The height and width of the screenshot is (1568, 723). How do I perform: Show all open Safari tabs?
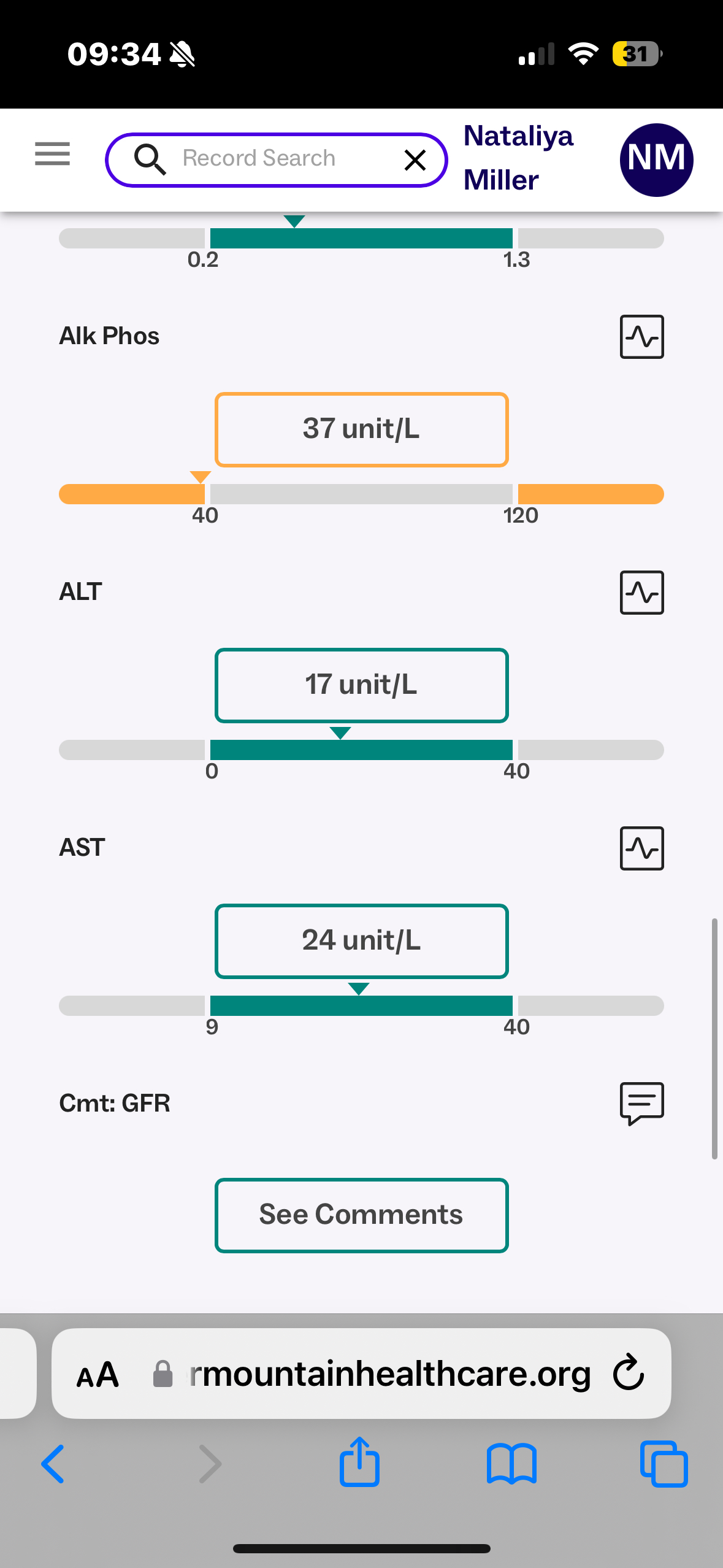tap(664, 1464)
